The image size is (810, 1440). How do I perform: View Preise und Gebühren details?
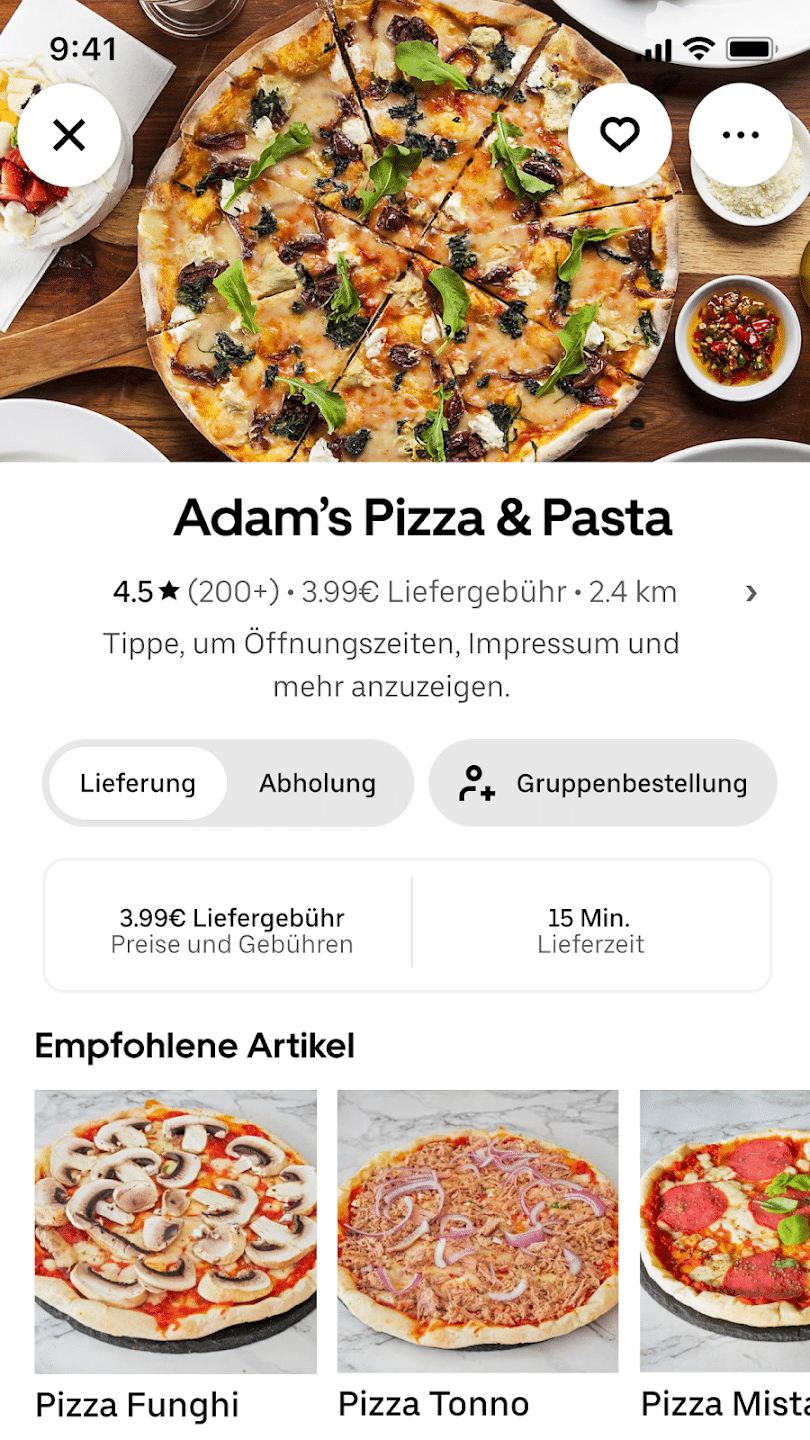click(x=231, y=930)
